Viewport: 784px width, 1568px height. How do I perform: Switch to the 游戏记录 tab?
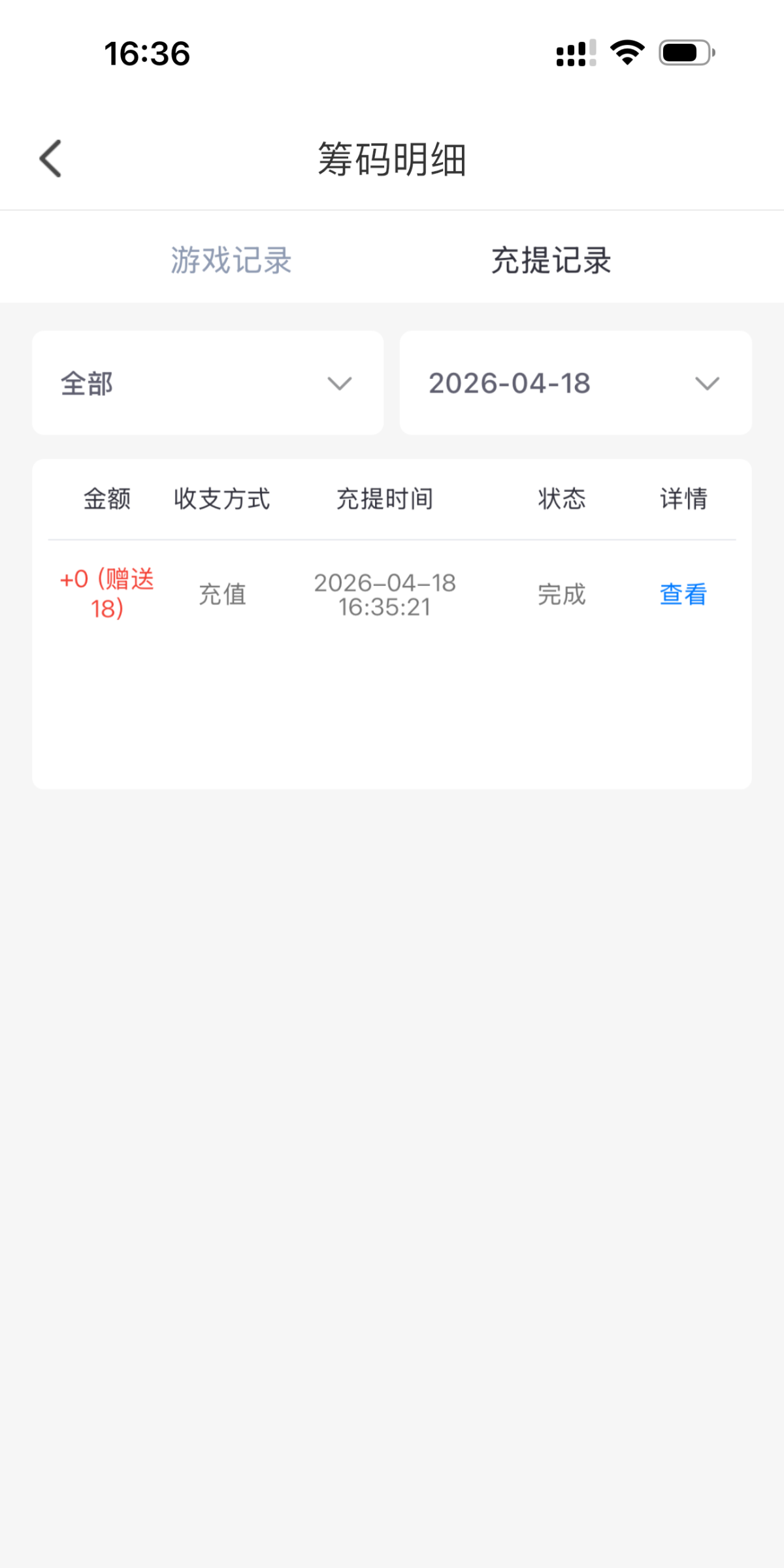pyautogui.click(x=231, y=260)
